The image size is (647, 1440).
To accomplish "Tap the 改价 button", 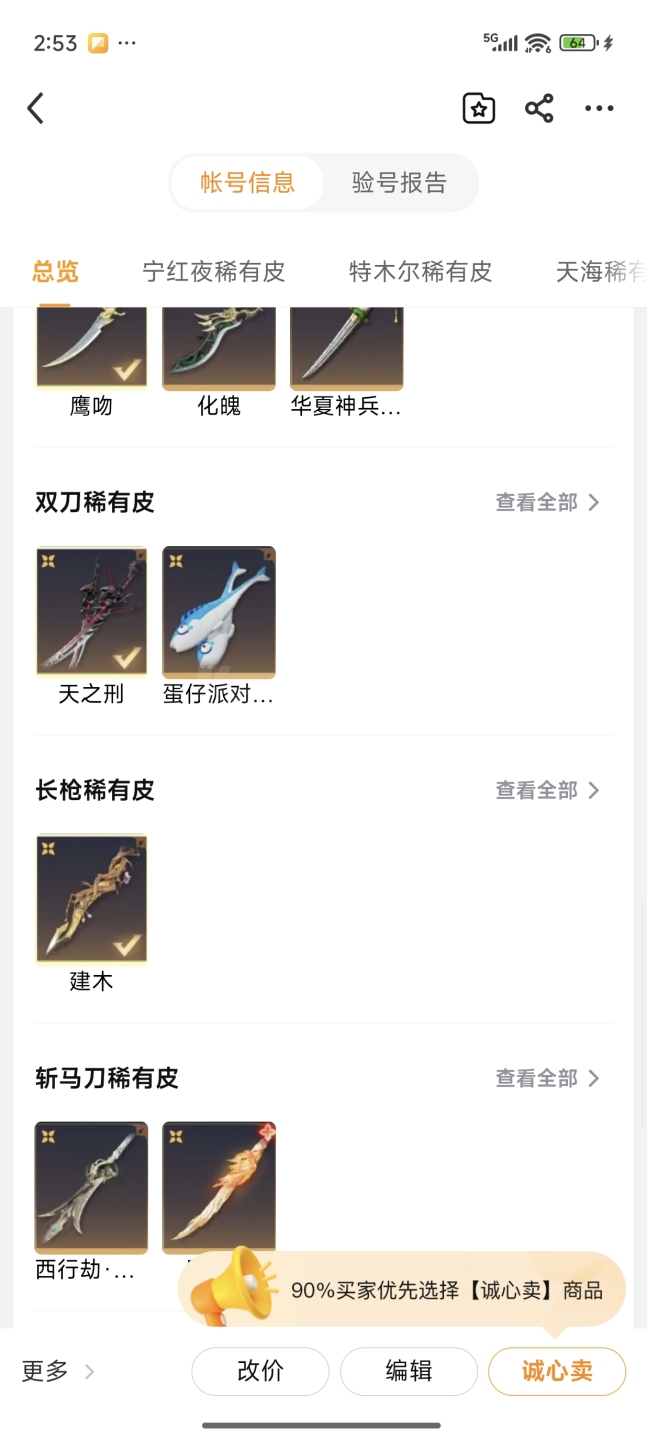I will tap(260, 1371).
